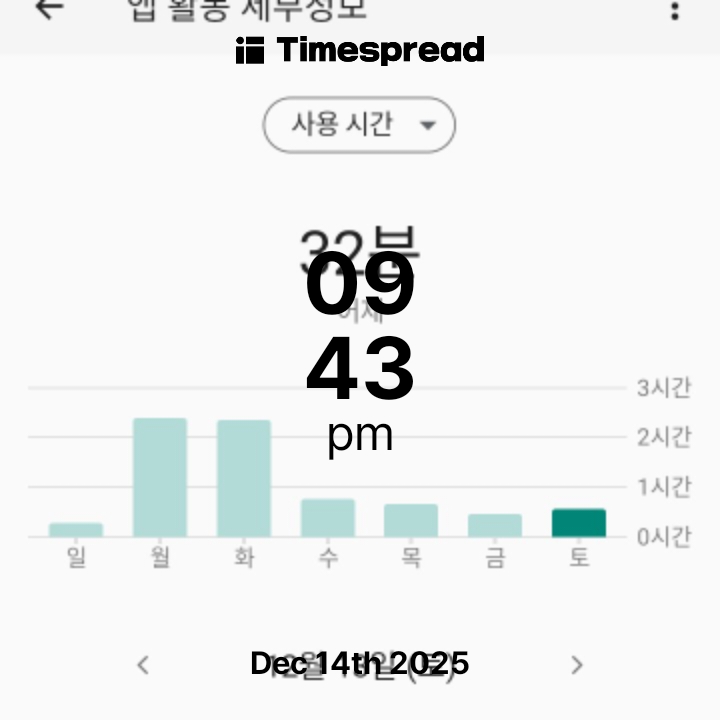Image resolution: width=720 pixels, height=720 pixels.
Task: Select the 월 bar in the chart
Action: 160,477
